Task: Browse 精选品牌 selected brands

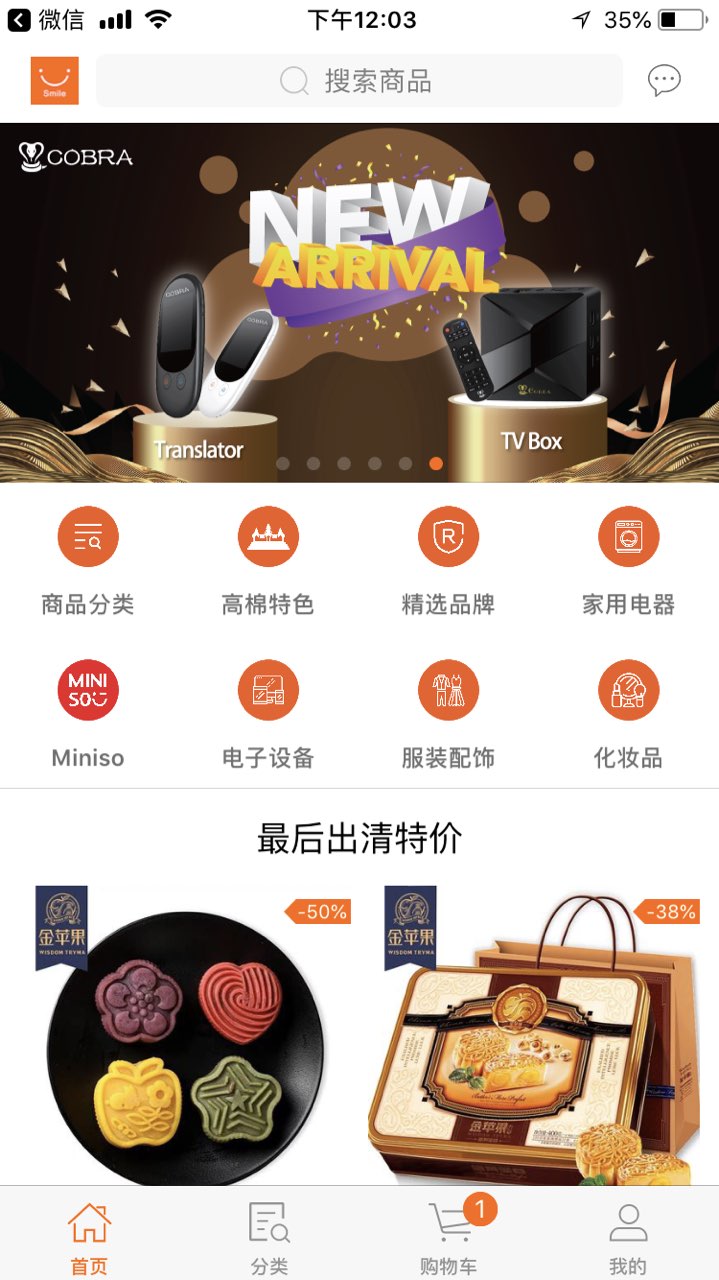Action: [x=448, y=560]
